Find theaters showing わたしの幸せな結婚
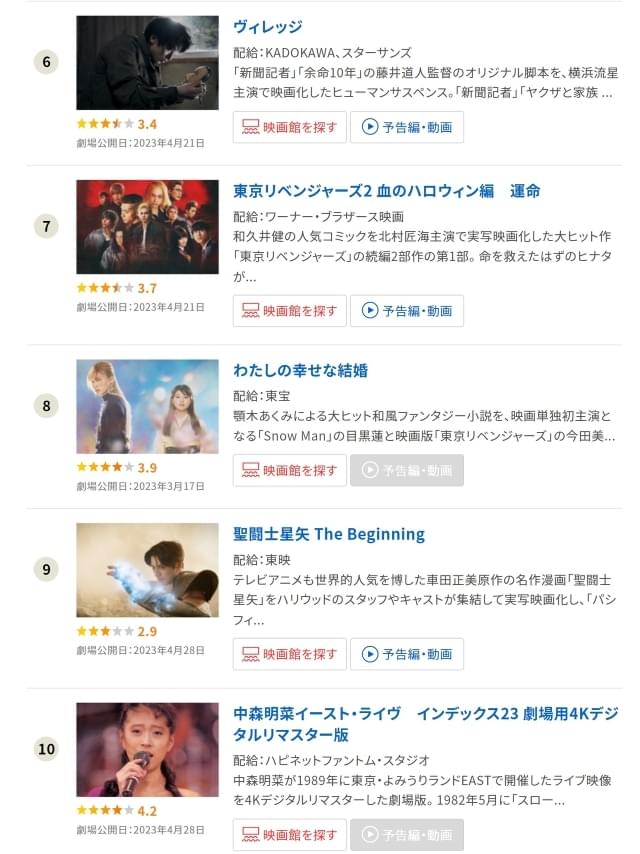This screenshot has width=640, height=854. [290, 470]
